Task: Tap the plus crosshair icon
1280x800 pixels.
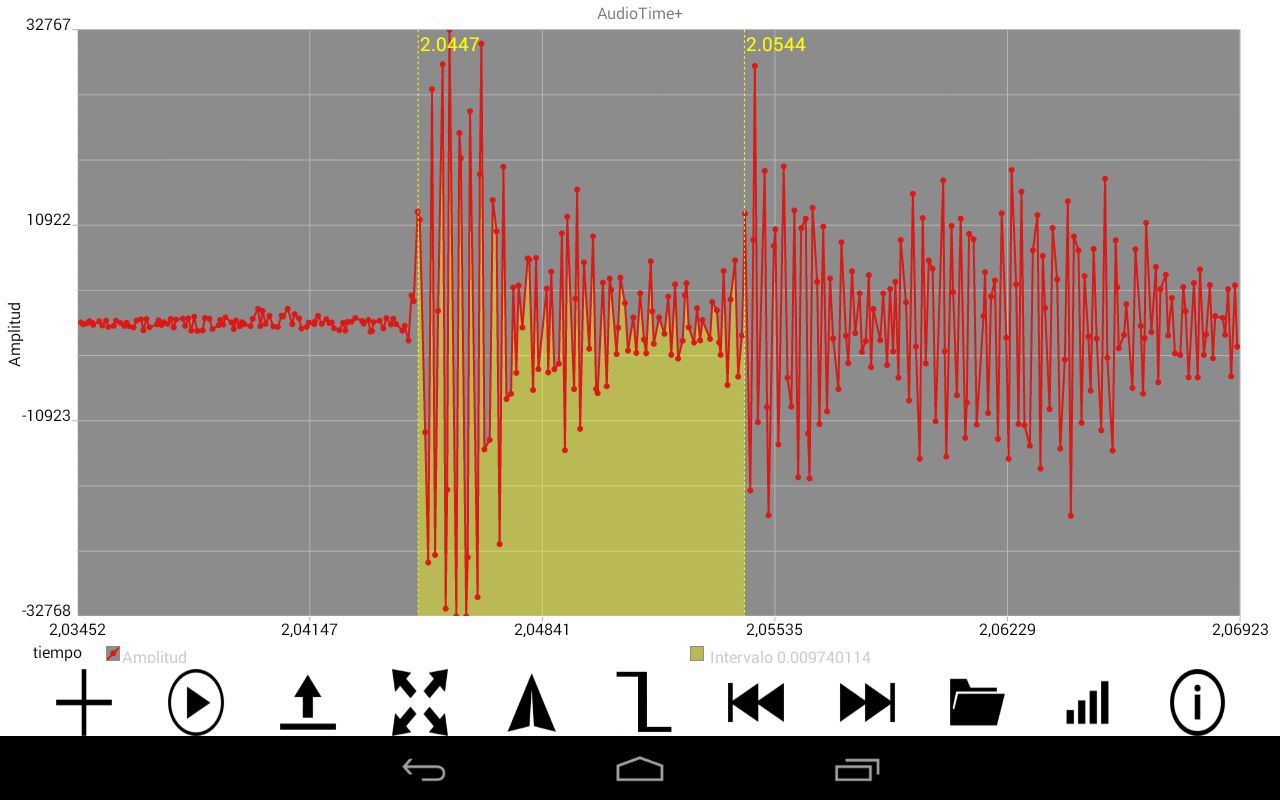Action: (x=84, y=702)
